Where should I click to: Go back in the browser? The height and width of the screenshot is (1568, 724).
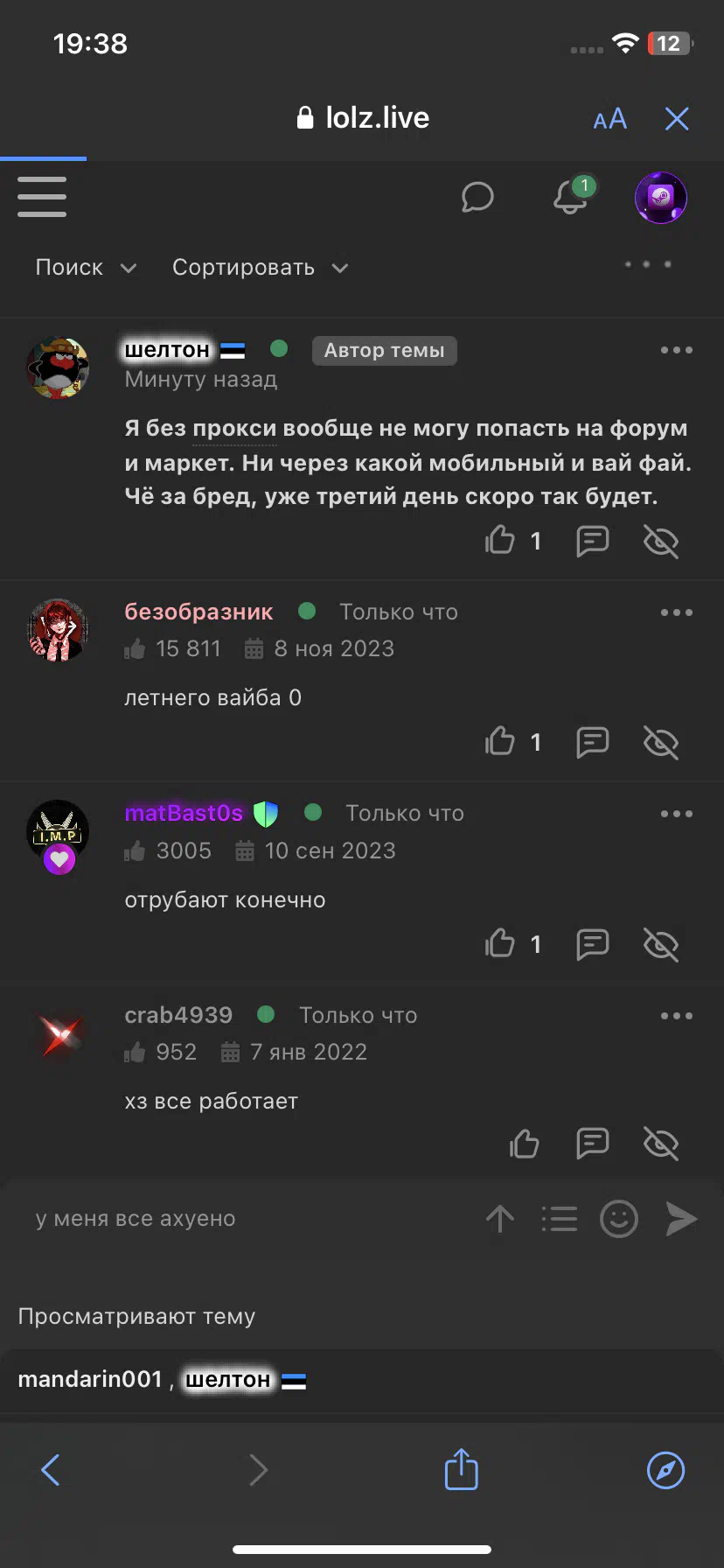coord(51,1470)
